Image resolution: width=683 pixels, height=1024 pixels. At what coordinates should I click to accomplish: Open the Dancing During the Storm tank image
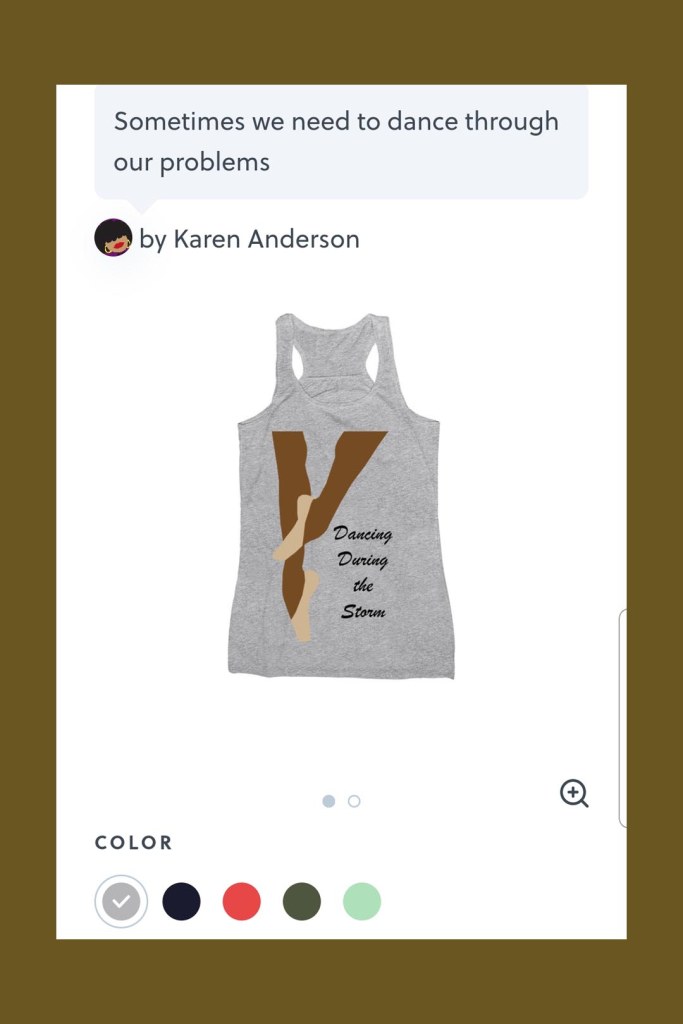point(341,496)
